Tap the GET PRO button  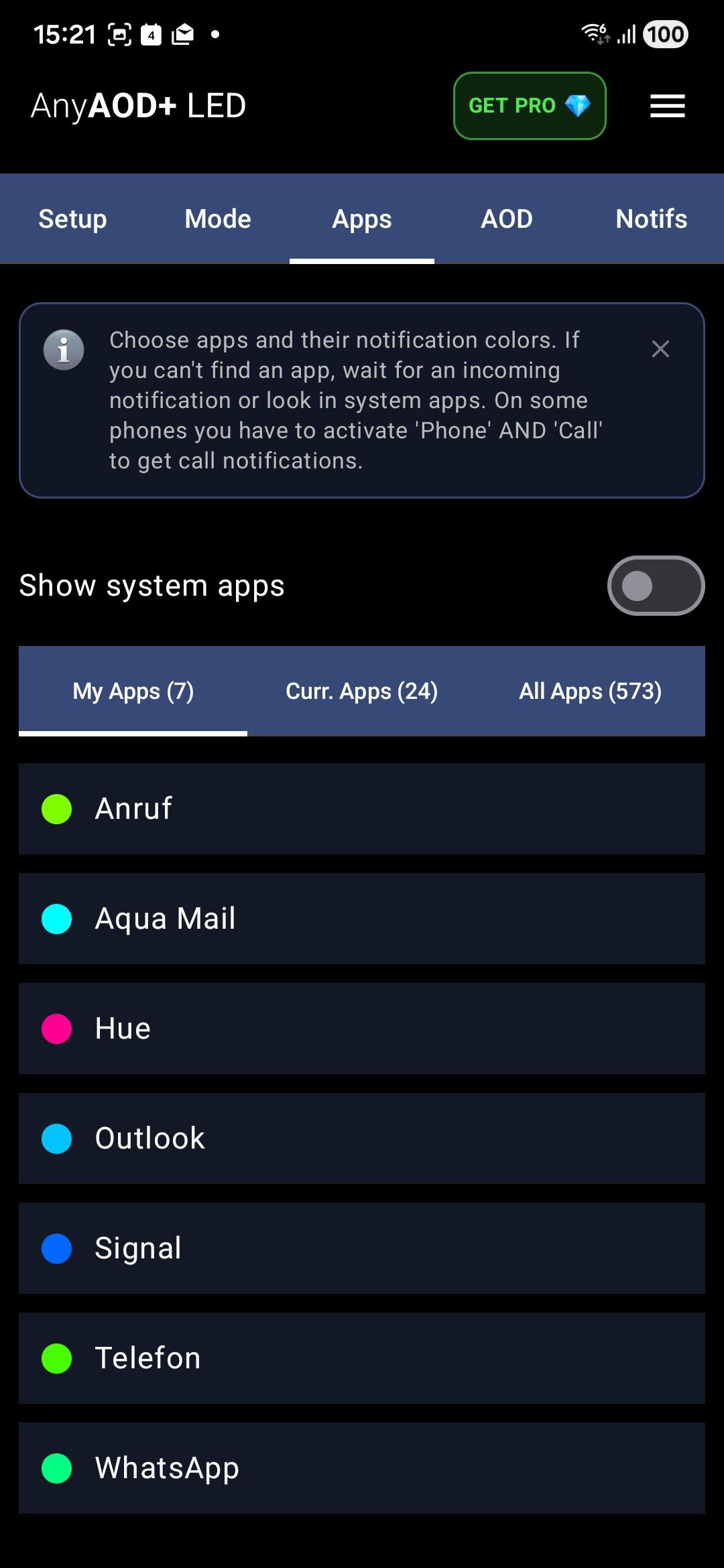tap(530, 106)
